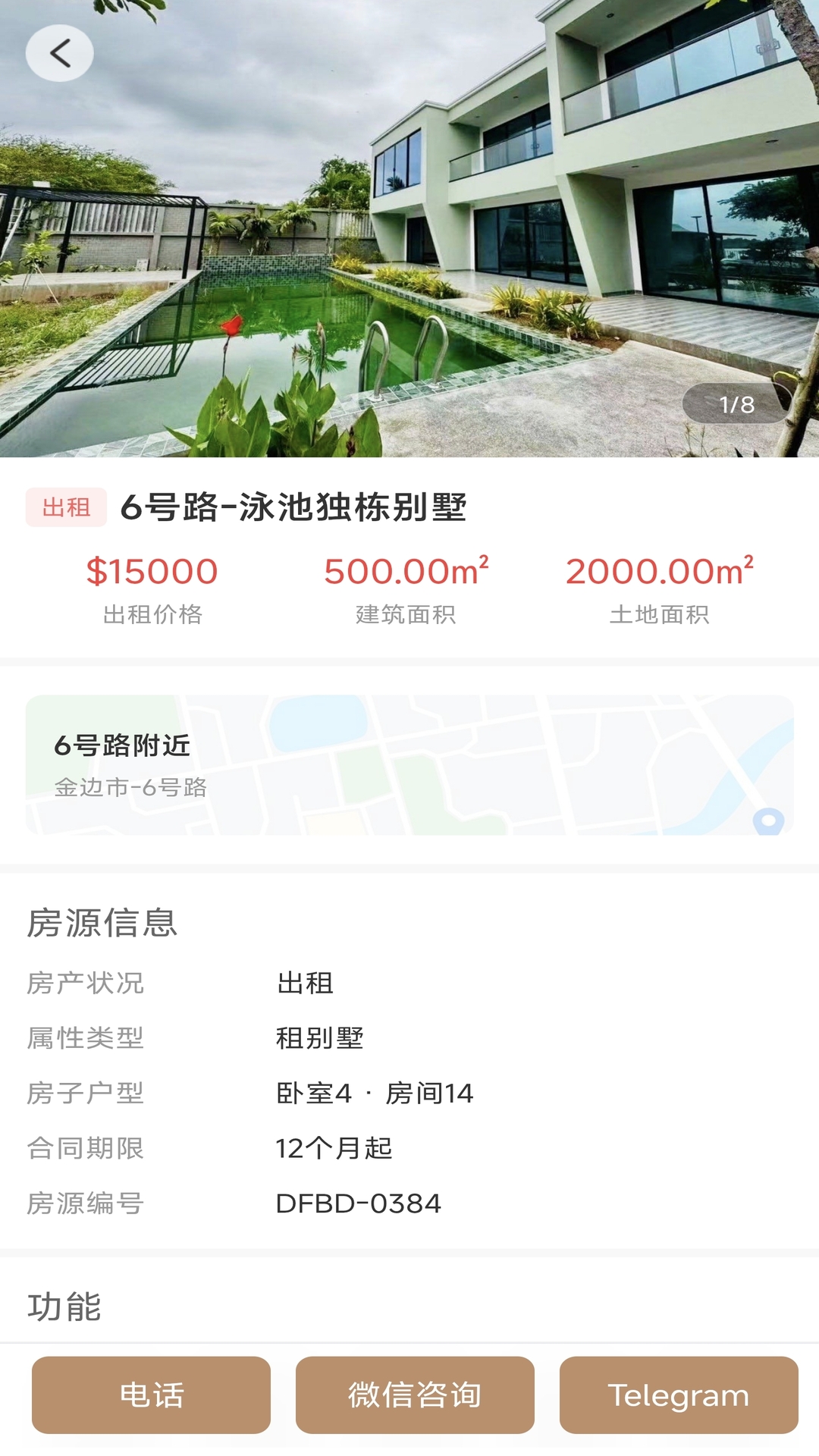Viewport: 819px width, 1456px height.
Task: Tap the 12个月起 contract term
Action: click(x=334, y=1148)
